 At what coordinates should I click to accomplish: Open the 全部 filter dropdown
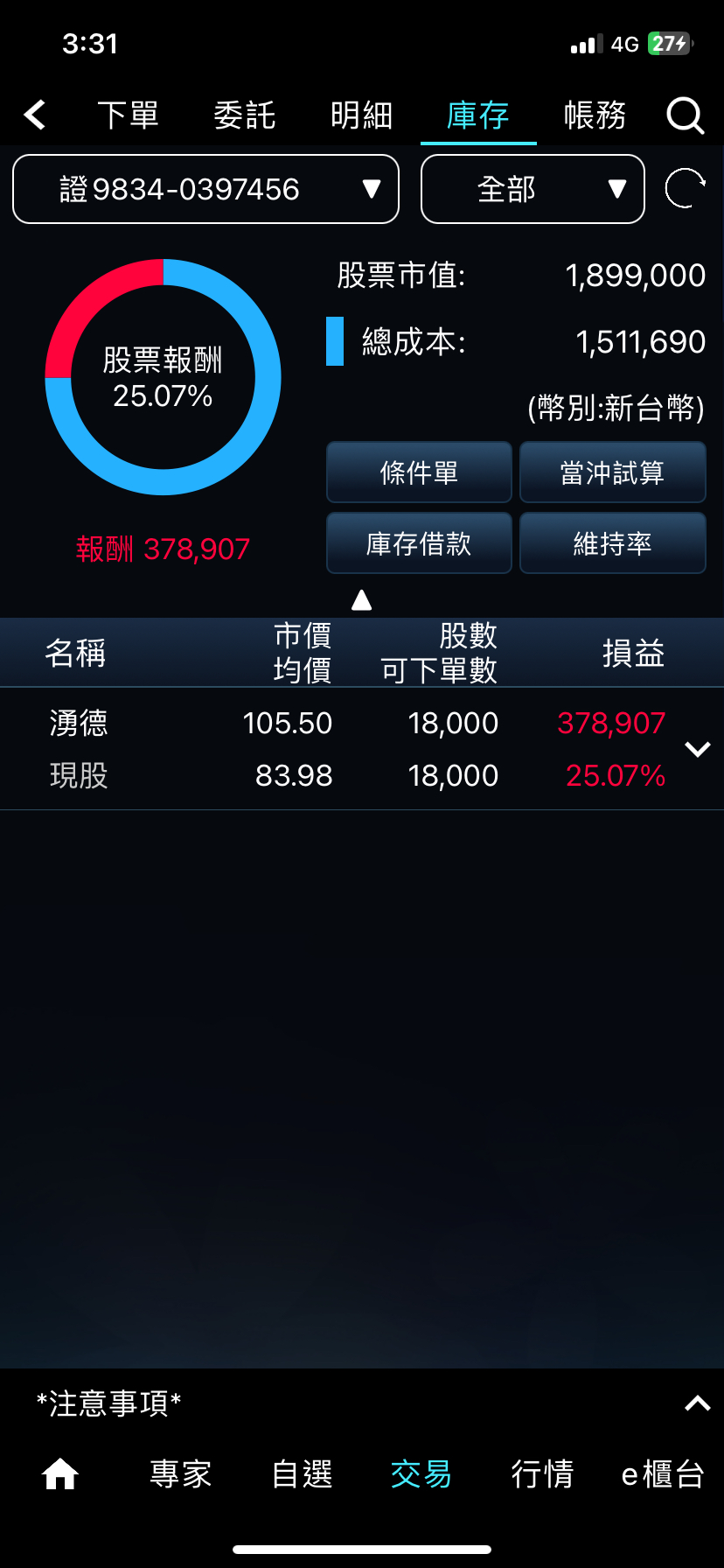(533, 189)
